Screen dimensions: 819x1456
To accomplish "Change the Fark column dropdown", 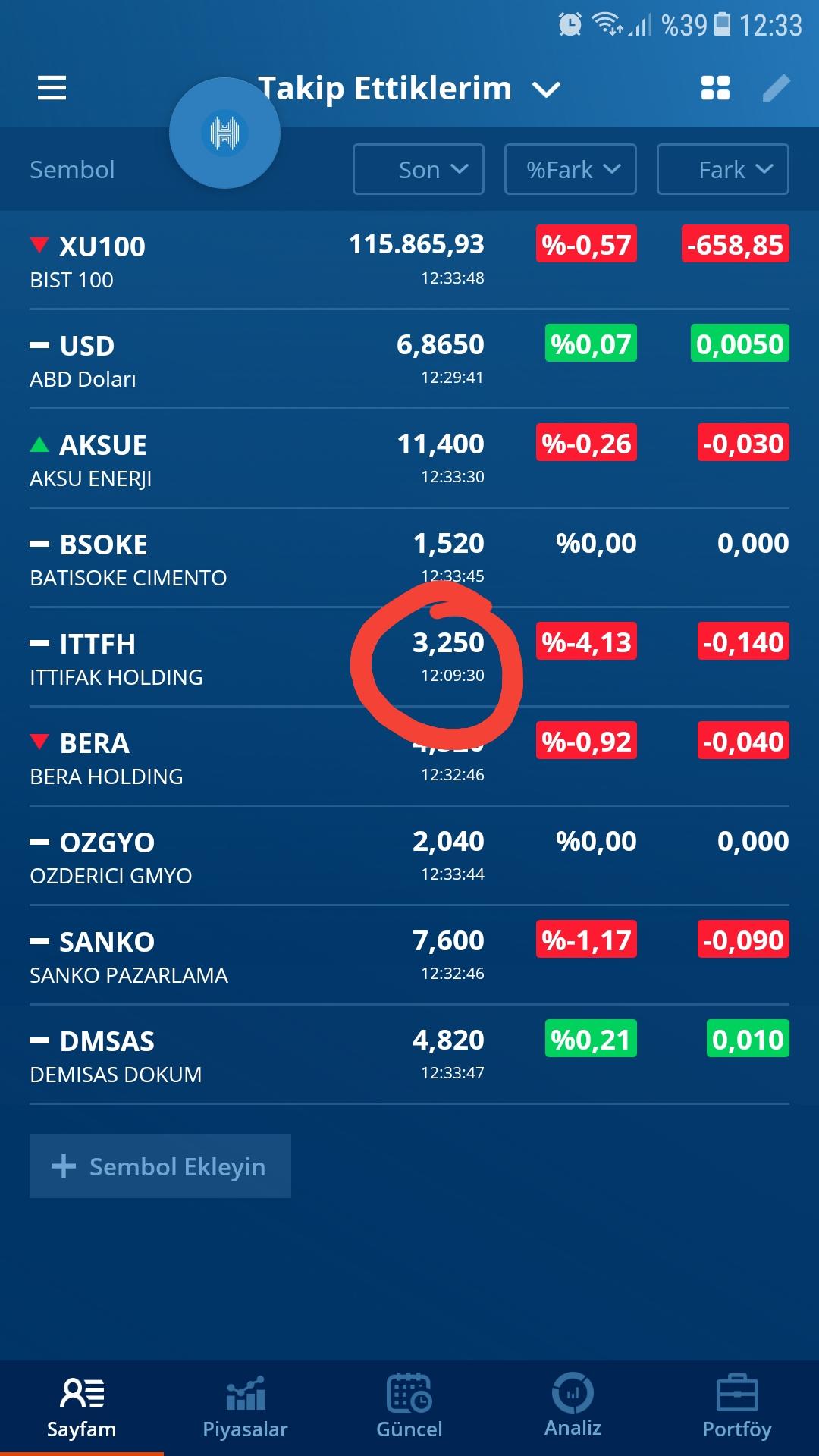I will pyautogui.click(x=723, y=169).
